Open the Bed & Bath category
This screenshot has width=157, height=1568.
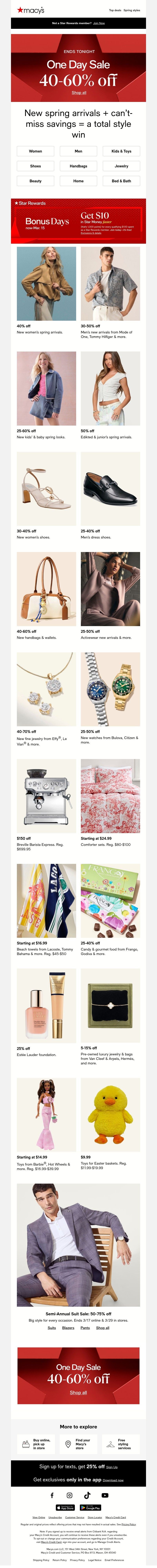[x=121, y=181]
